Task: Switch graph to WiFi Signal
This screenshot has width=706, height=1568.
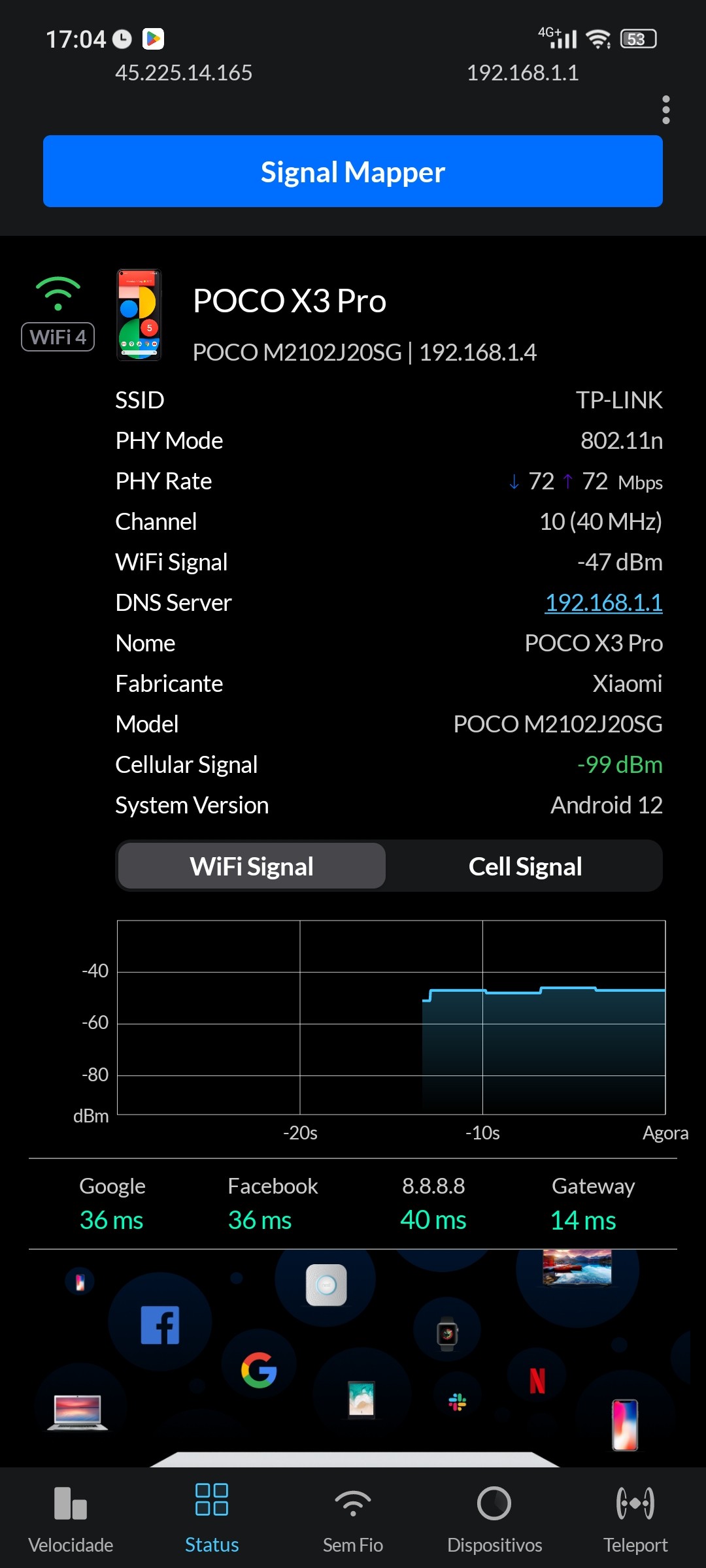Action: click(x=252, y=866)
